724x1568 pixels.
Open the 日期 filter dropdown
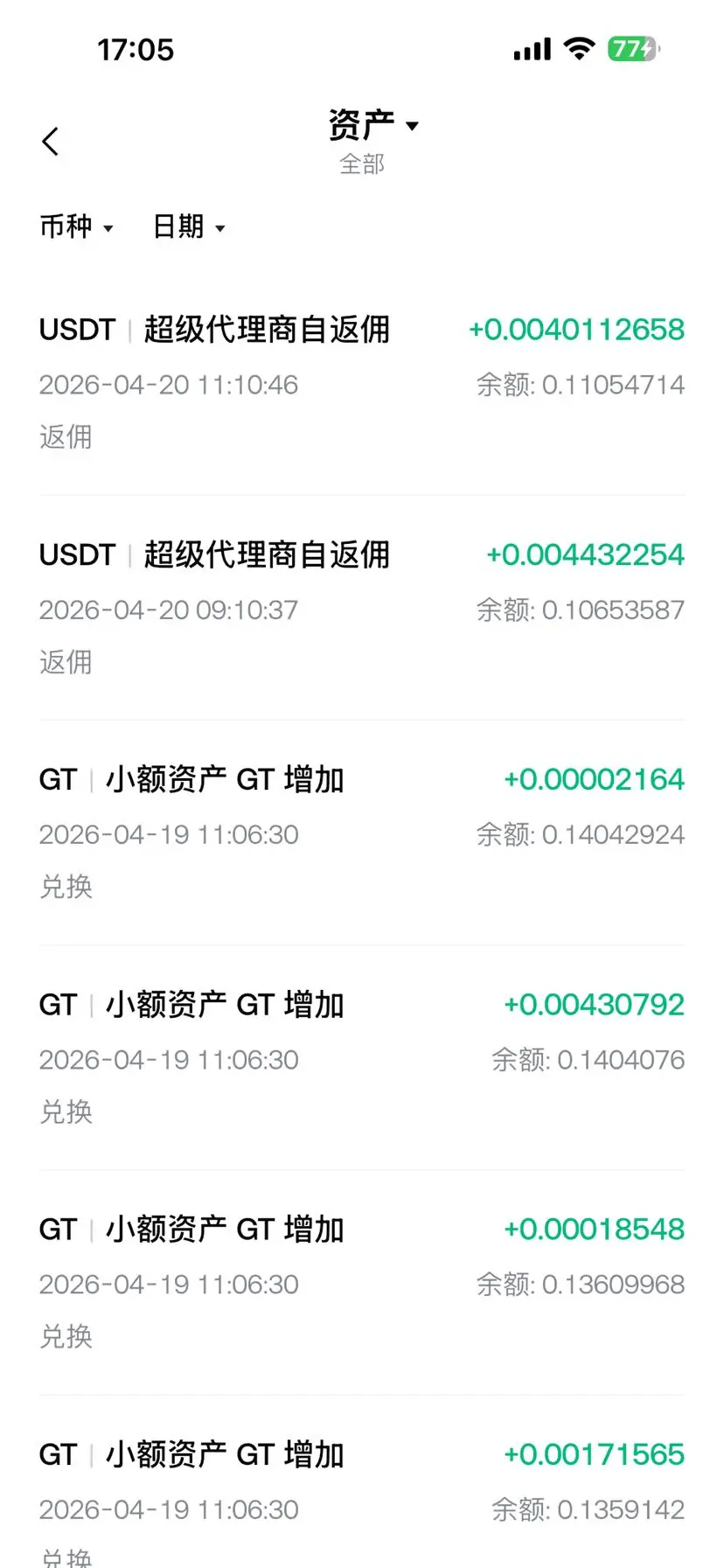tap(189, 227)
